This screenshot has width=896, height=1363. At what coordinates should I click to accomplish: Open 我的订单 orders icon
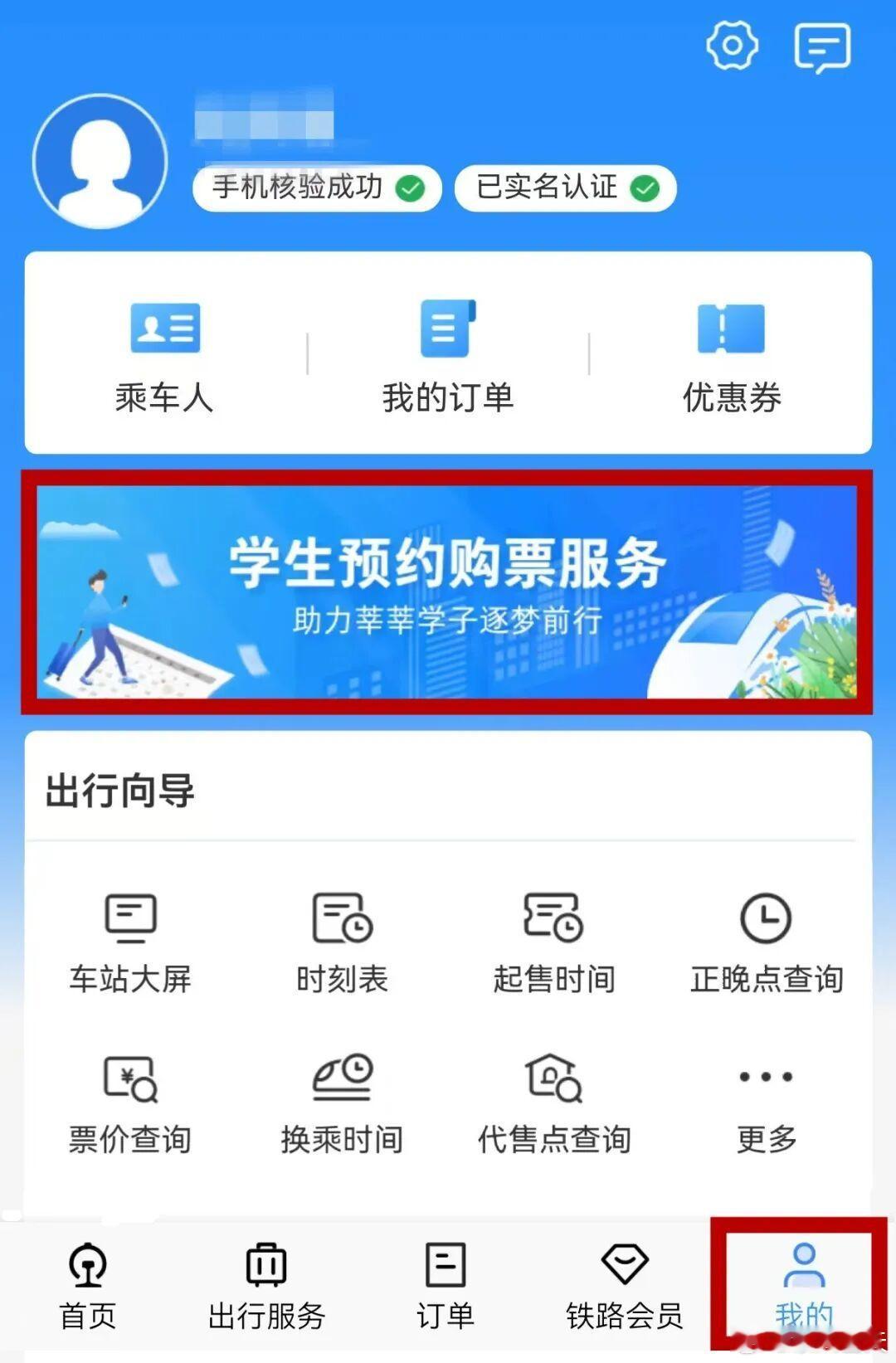(x=448, y=353)
